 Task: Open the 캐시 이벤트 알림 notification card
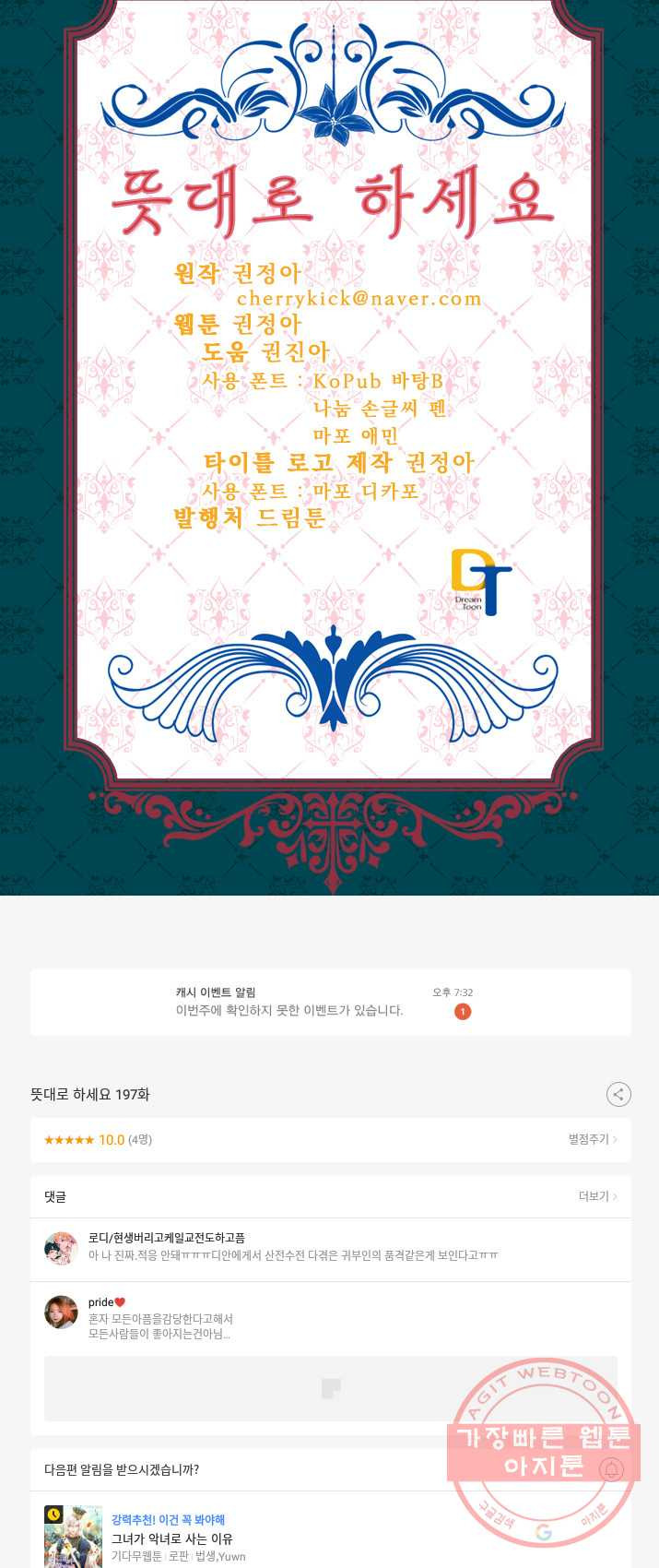coord(330,1003)
